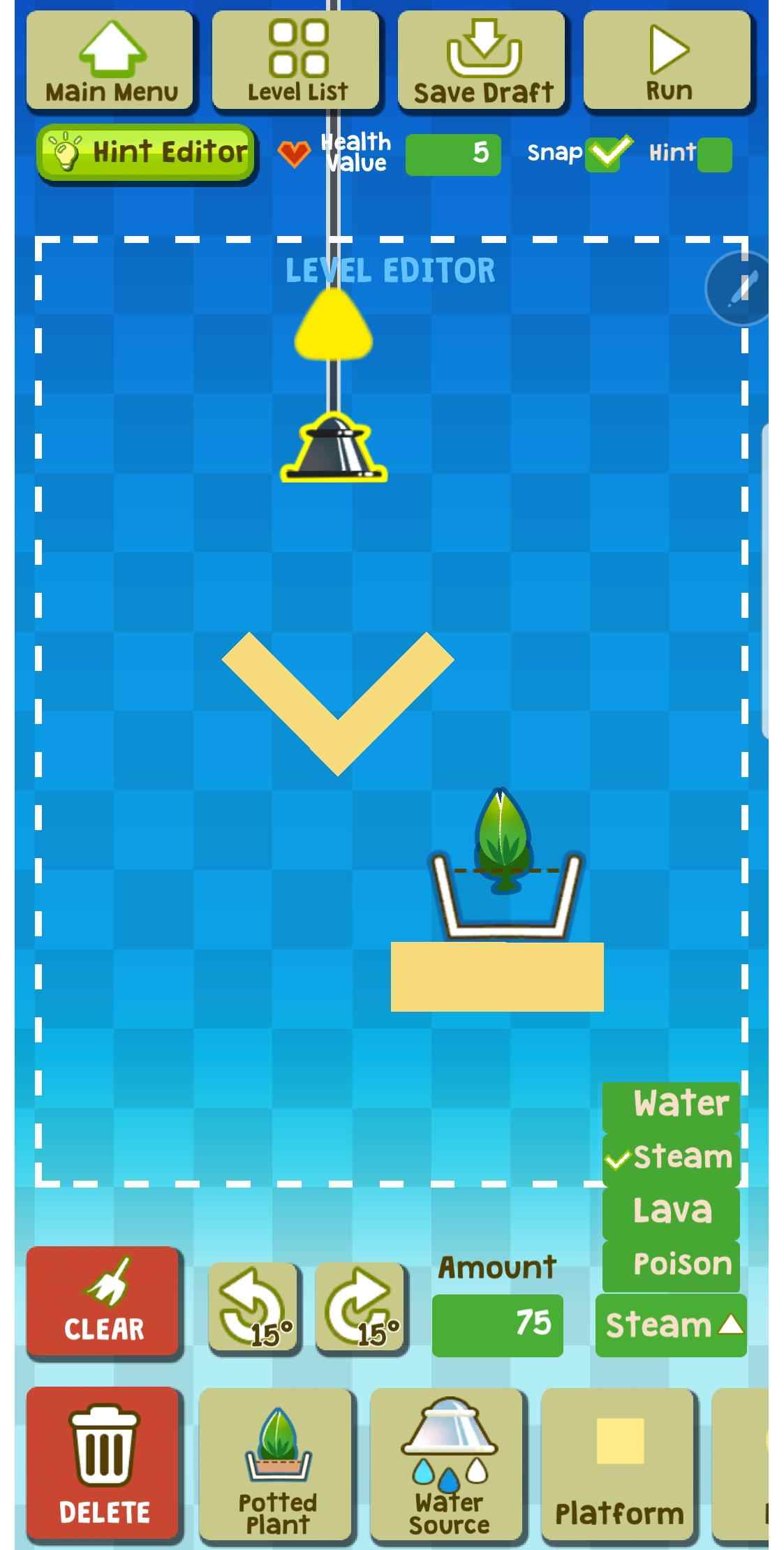Click the Amount value field

click(x=497, y=1323)
